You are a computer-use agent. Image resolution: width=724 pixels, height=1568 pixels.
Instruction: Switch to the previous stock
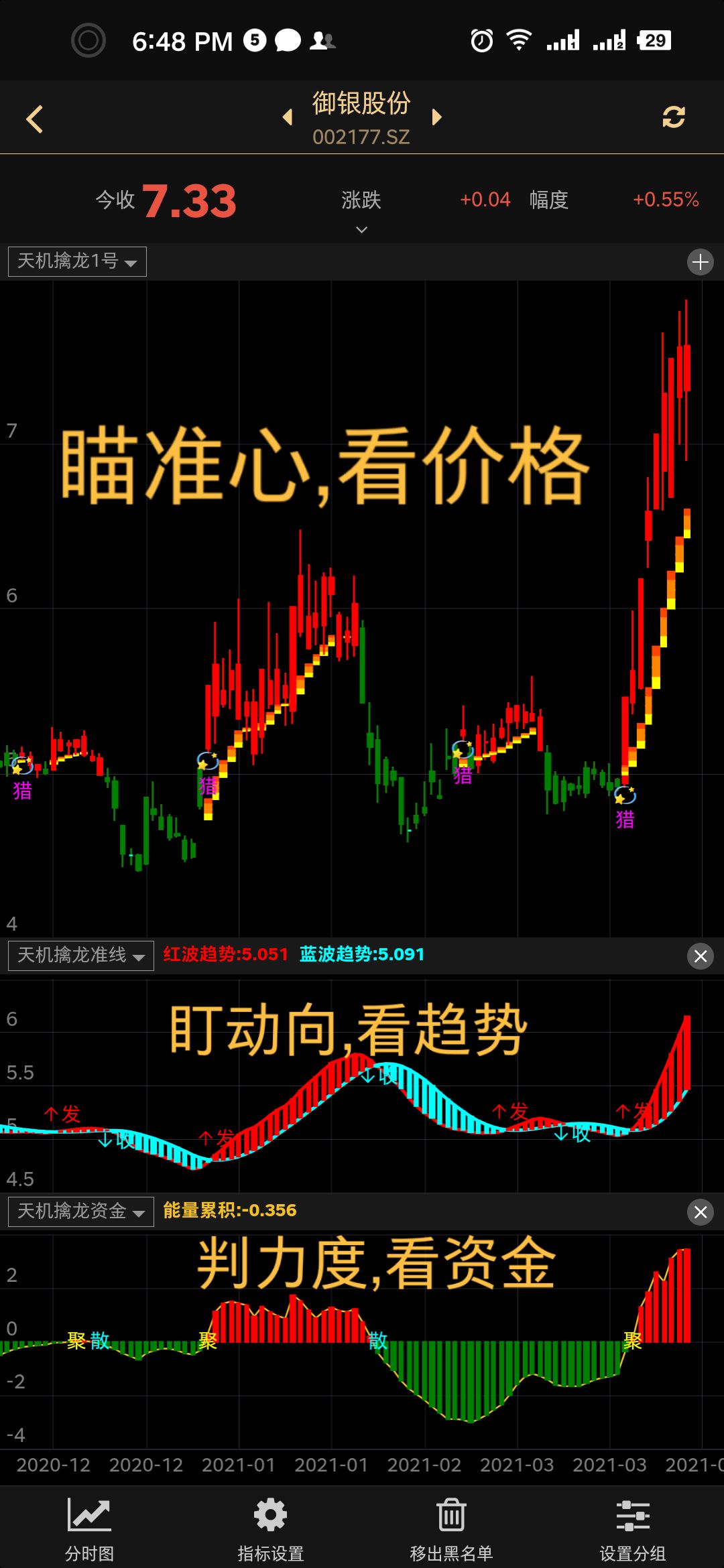[x=288, y=117]
